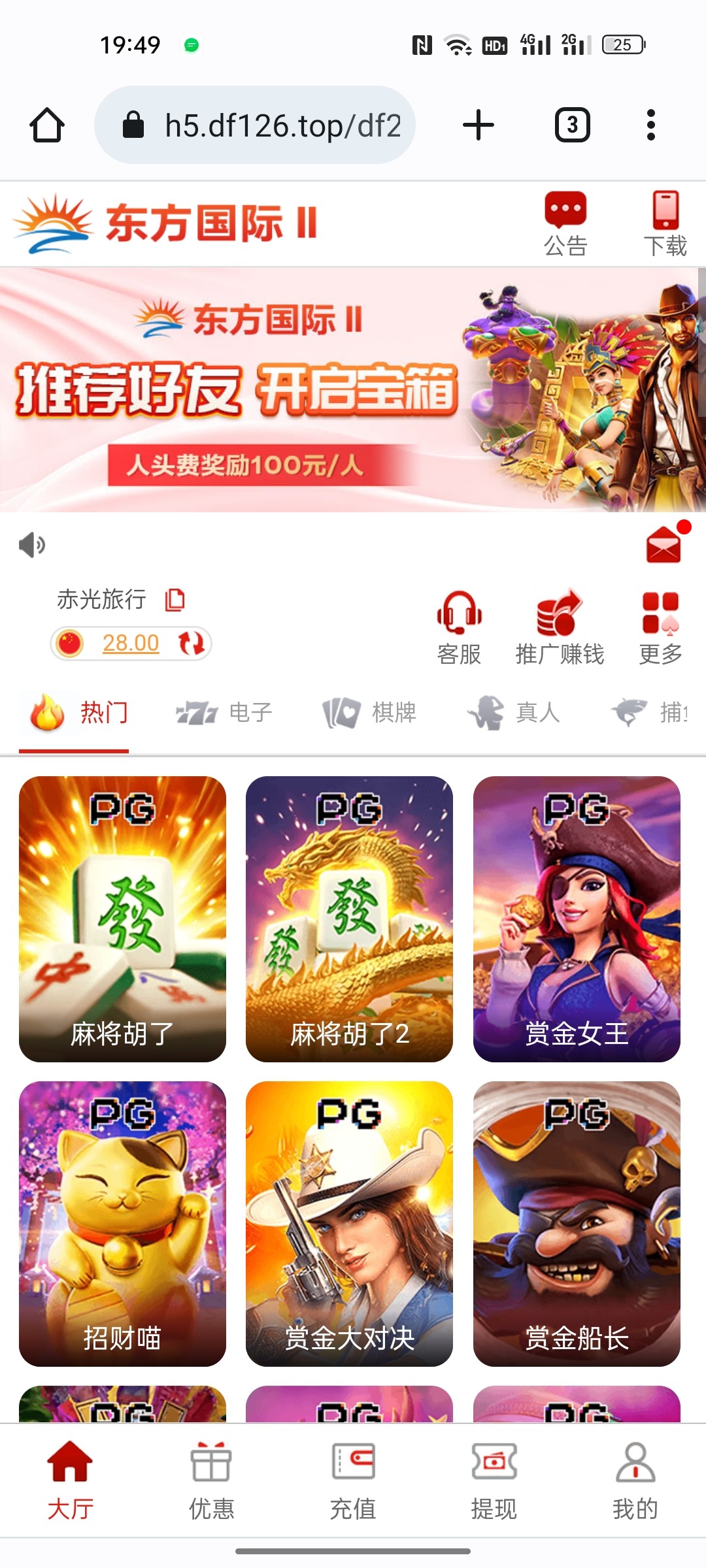Screen dimensions: 706x1568
Task: Open the 赏金大对决 game card
Action: pyautogui.click(x=349, y=1224)
